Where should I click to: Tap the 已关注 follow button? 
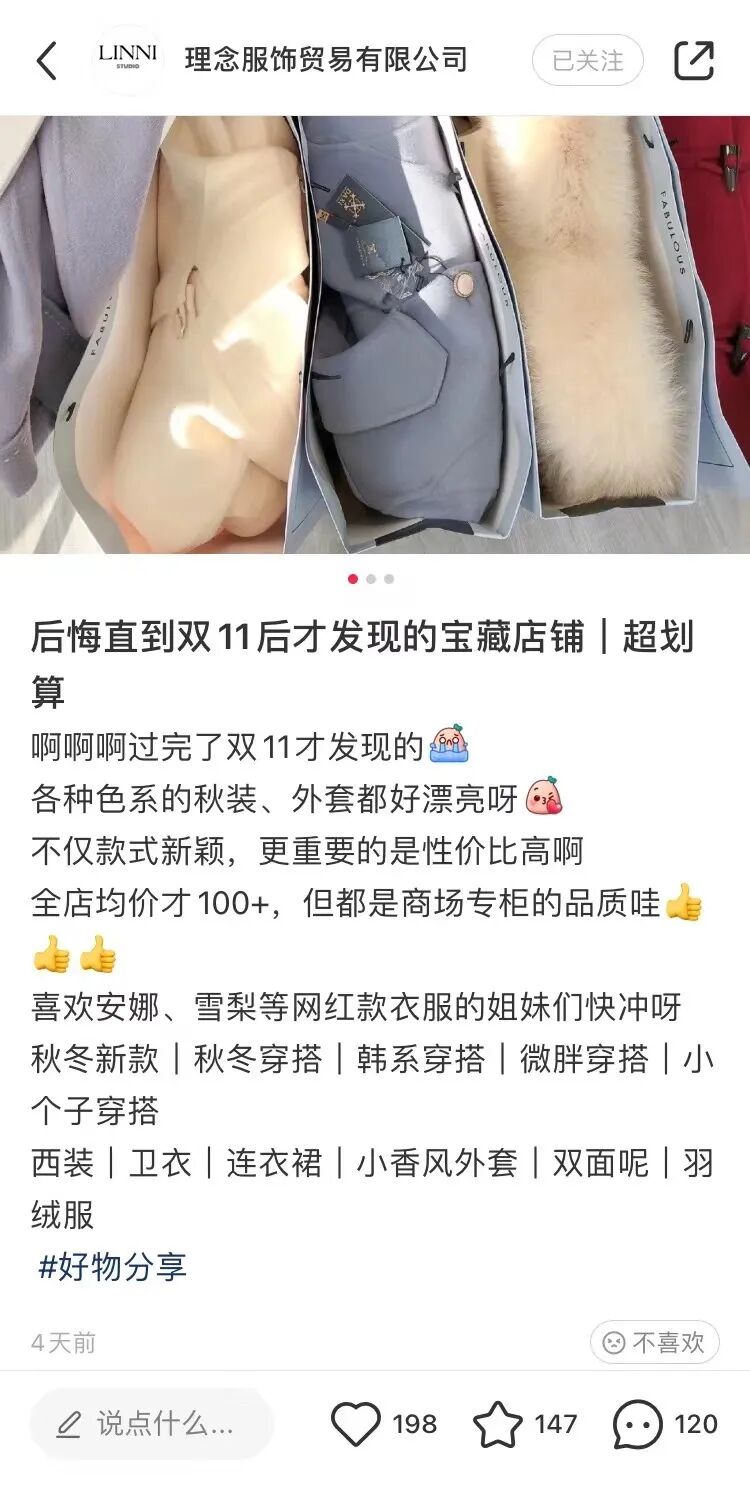587,60
